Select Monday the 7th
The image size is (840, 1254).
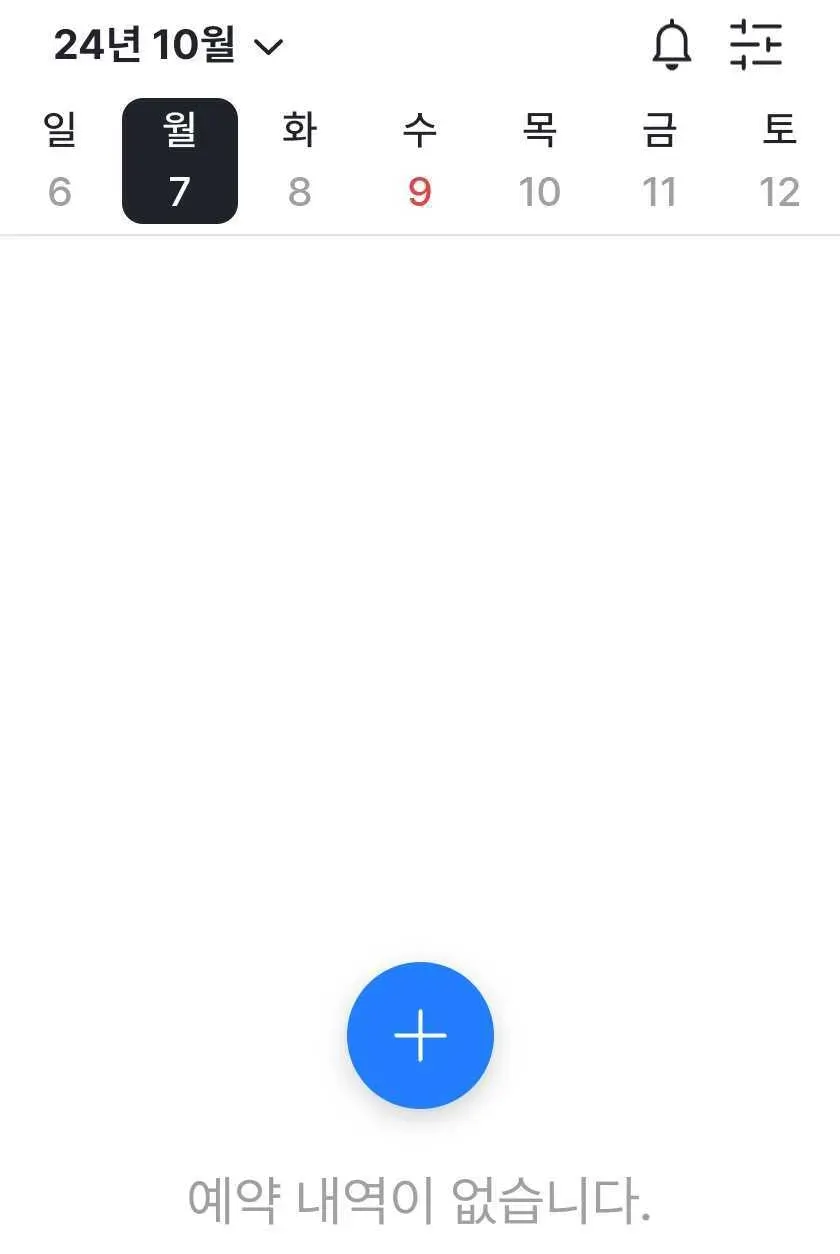pyautogui.click(x=180, y=162)
